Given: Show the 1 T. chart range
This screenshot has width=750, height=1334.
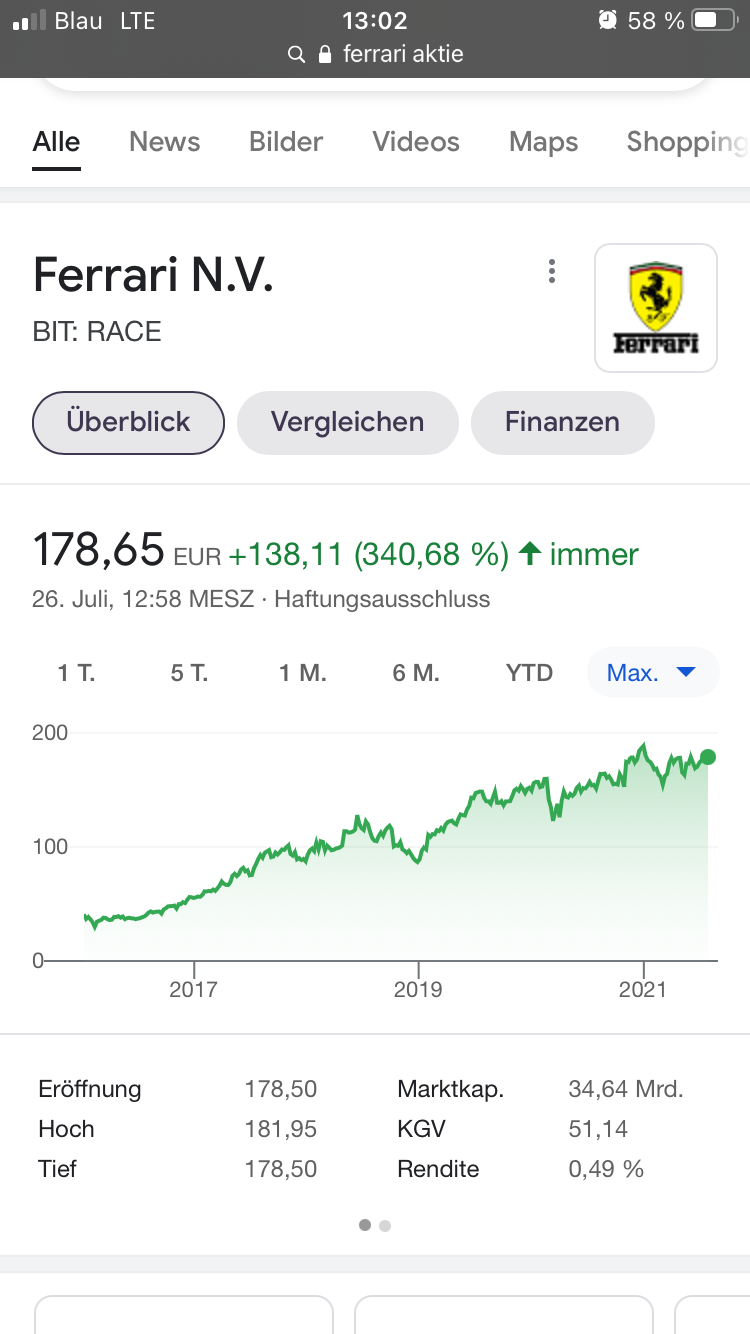Looking at the screenshot, I should coord(76,673).
